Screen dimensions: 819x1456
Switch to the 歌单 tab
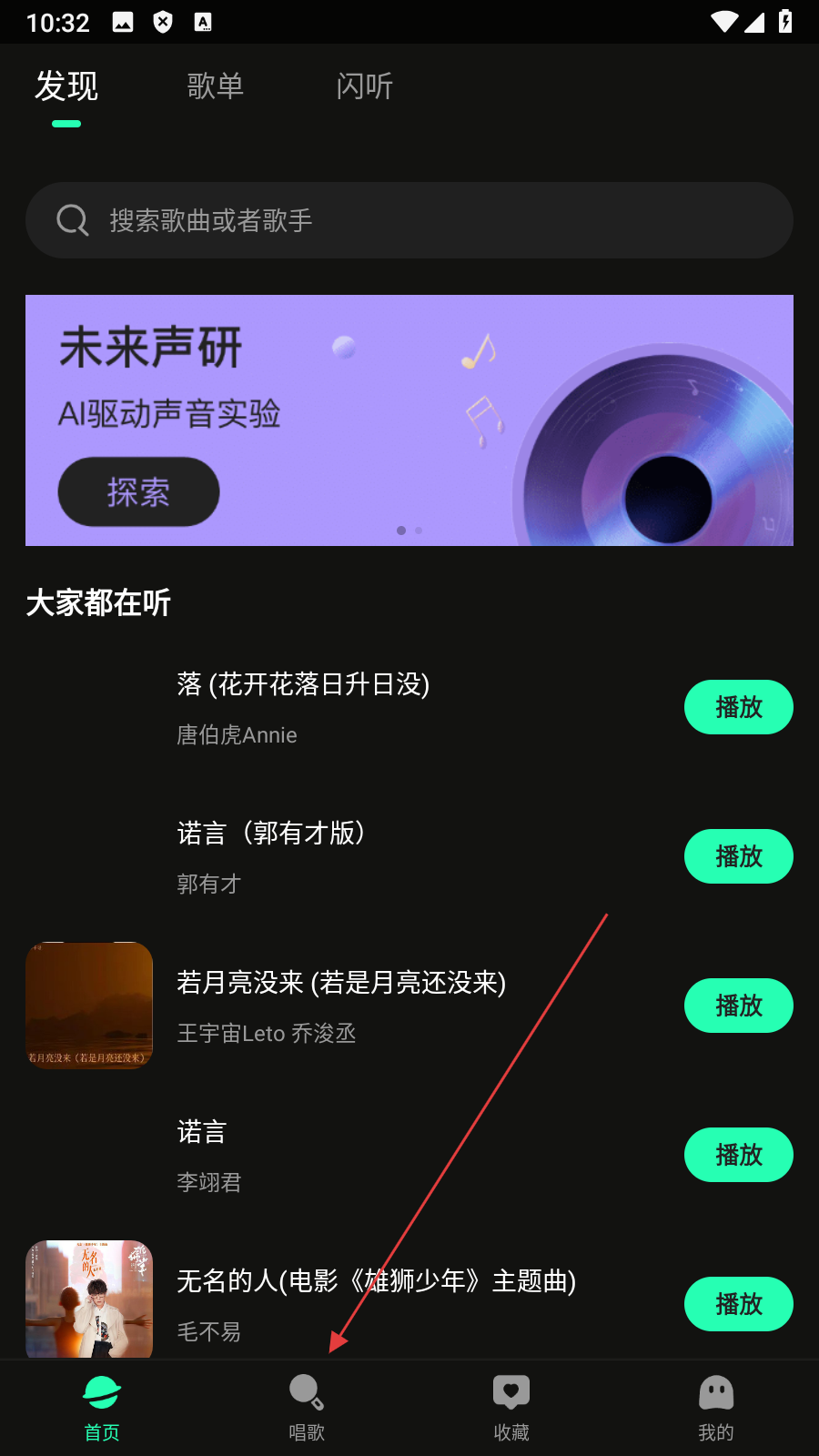216,86
